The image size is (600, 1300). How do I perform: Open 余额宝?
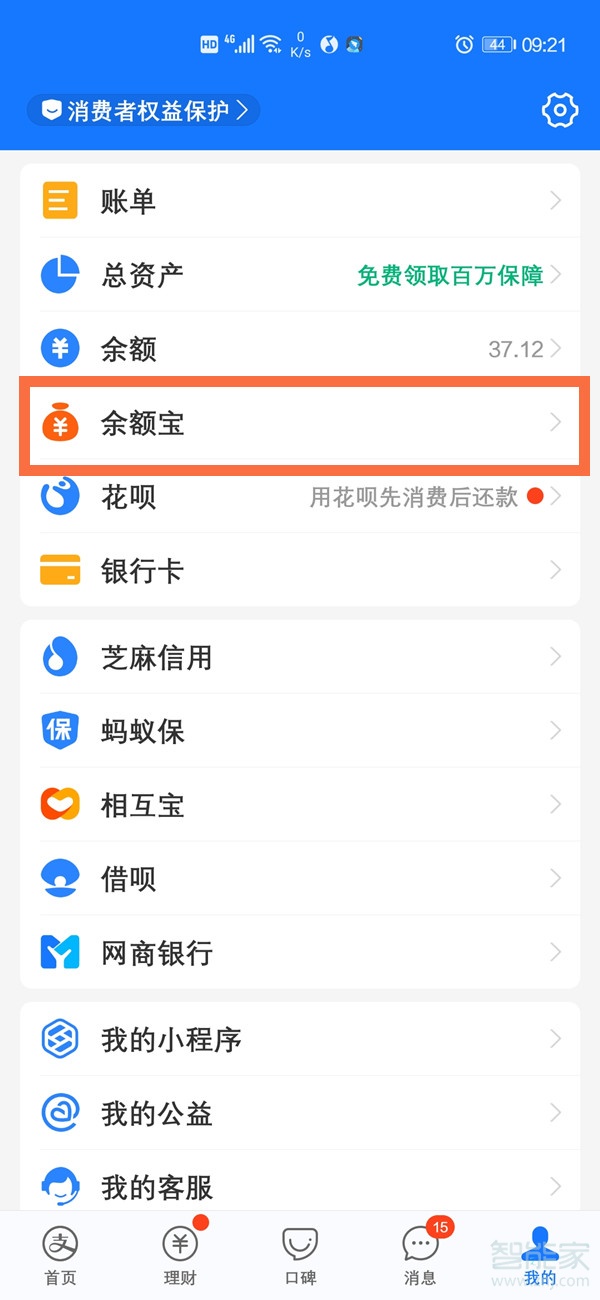pos(300,424)
